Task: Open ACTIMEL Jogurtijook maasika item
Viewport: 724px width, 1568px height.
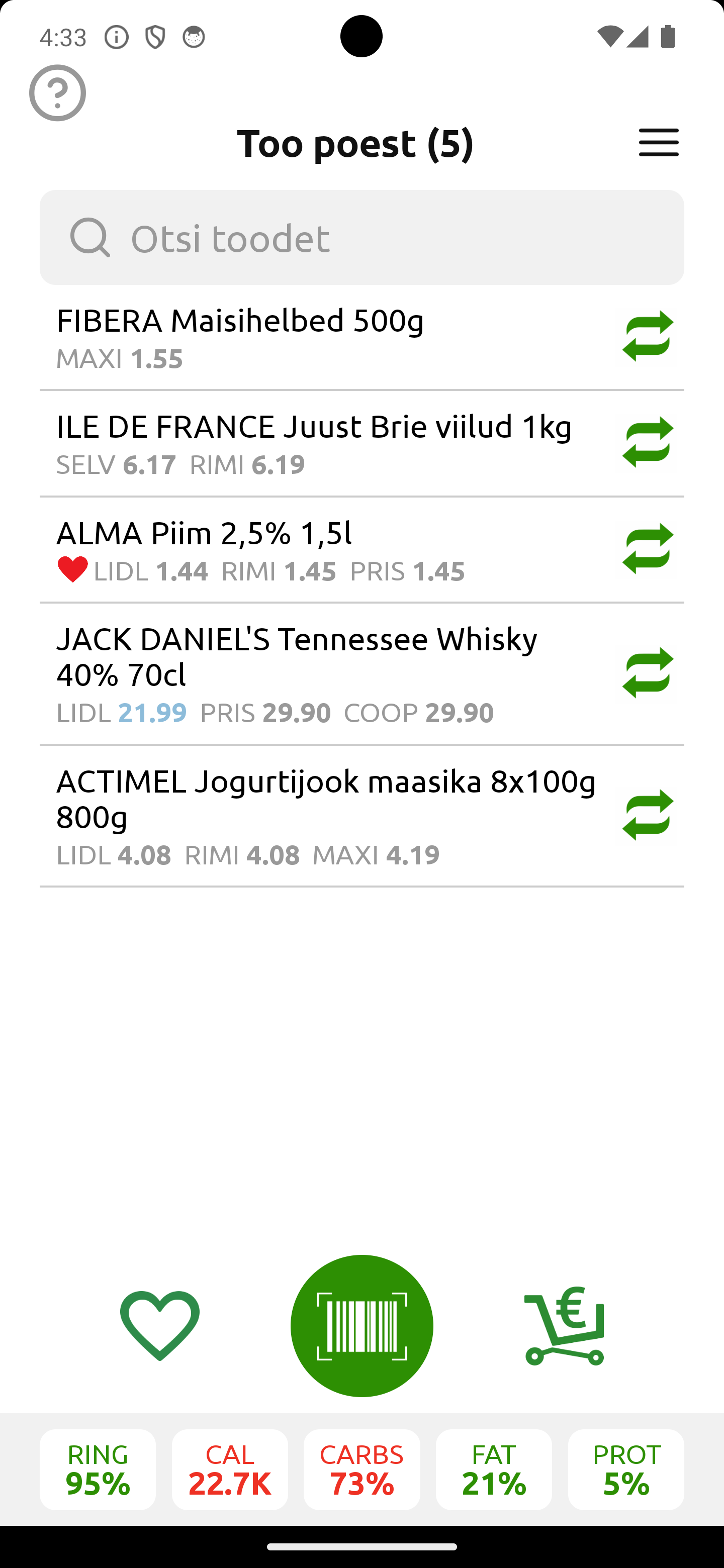Action: click(323, 817)
